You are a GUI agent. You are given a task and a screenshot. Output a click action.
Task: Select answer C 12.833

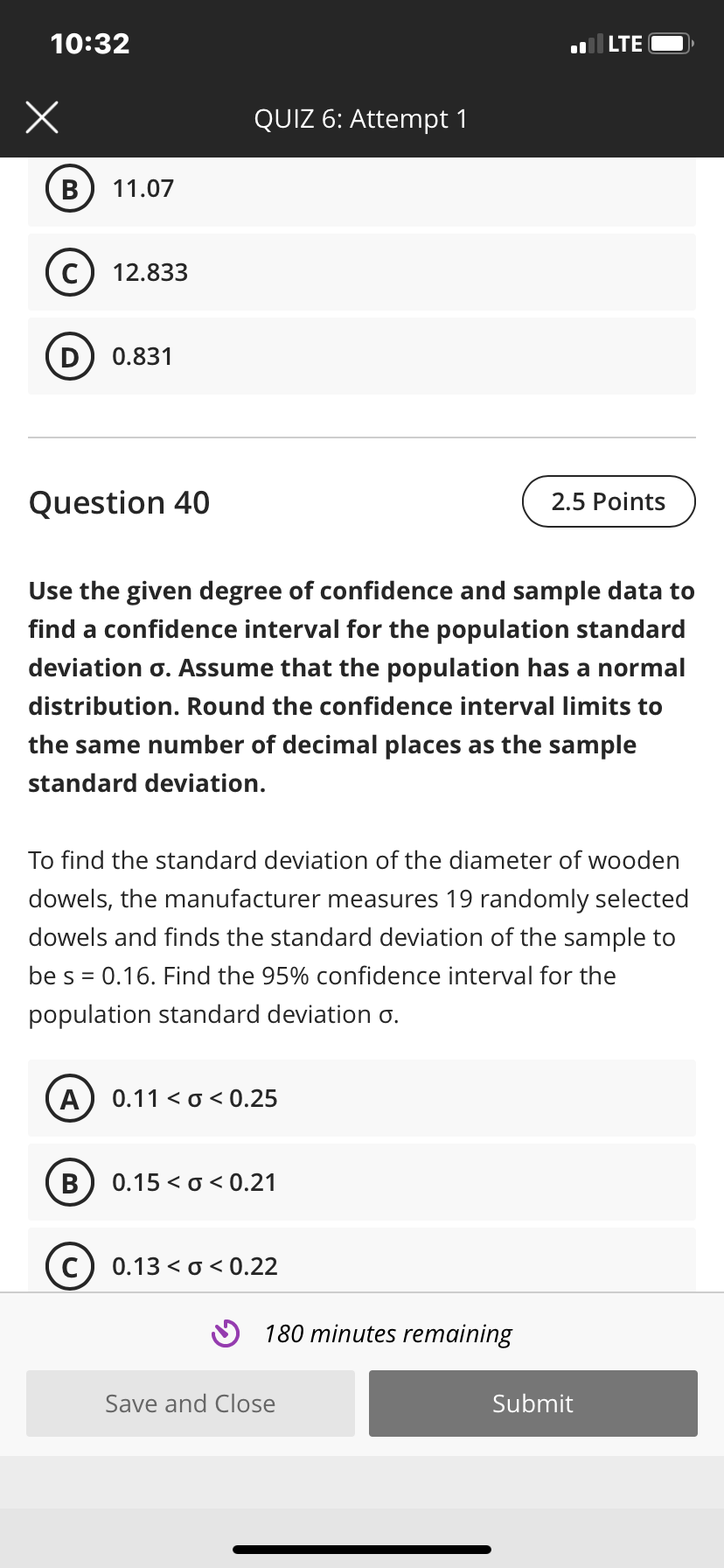pos(362,272)
